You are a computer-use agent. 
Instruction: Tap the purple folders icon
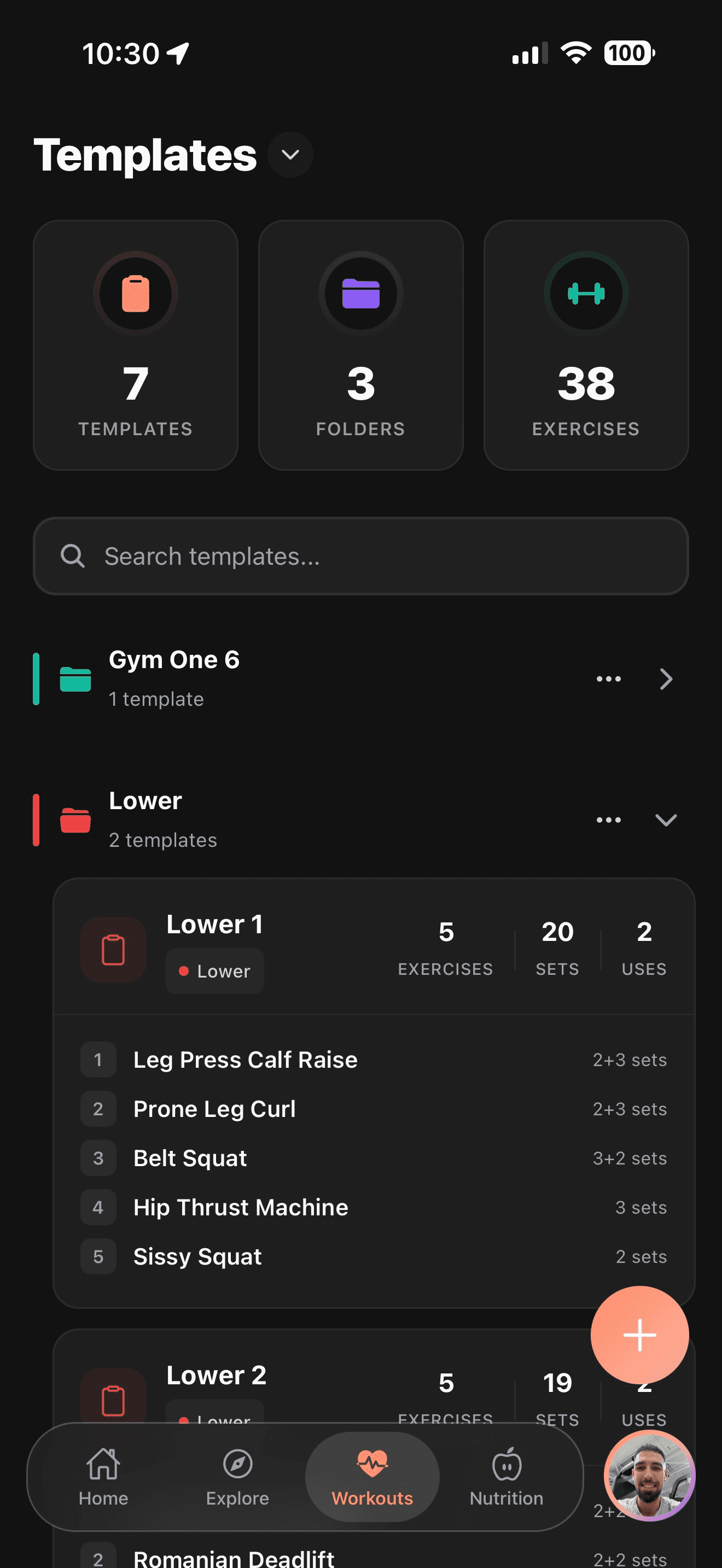click(x=360, y=294)
